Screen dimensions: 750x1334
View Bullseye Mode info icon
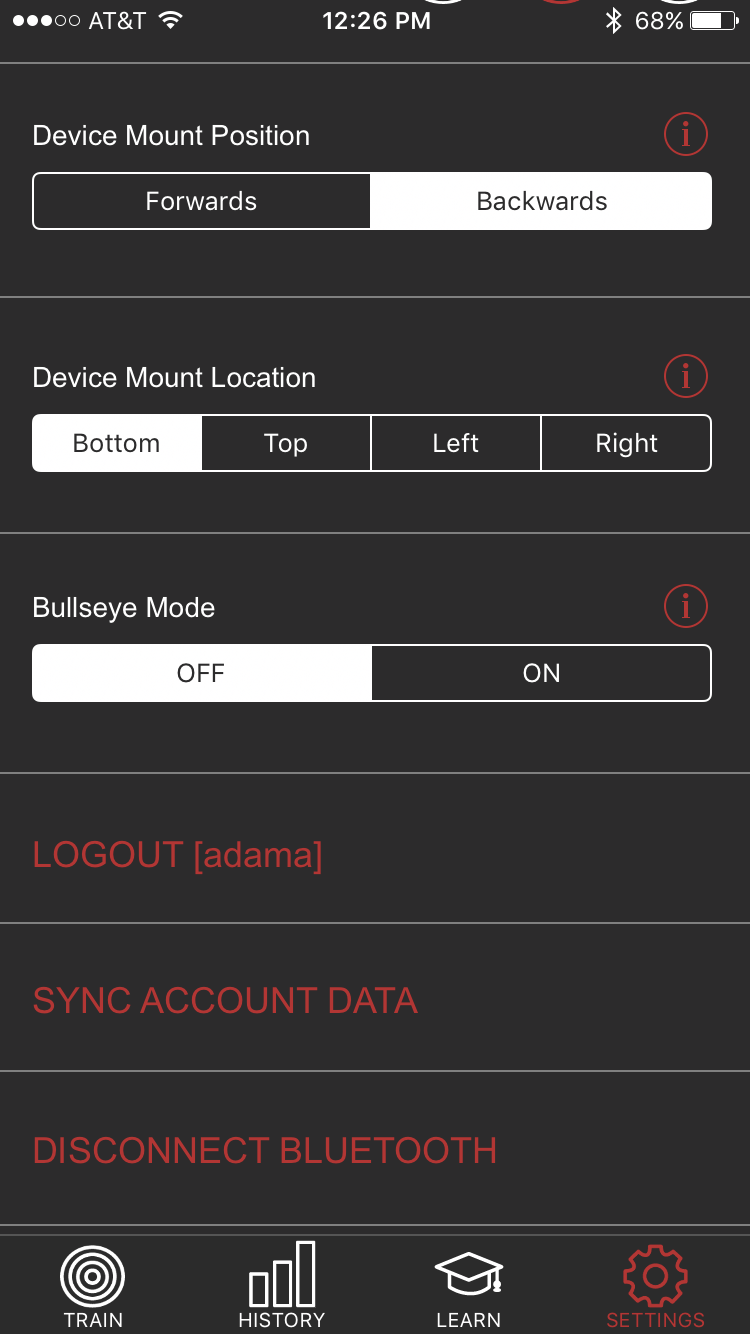click(686, 606)
